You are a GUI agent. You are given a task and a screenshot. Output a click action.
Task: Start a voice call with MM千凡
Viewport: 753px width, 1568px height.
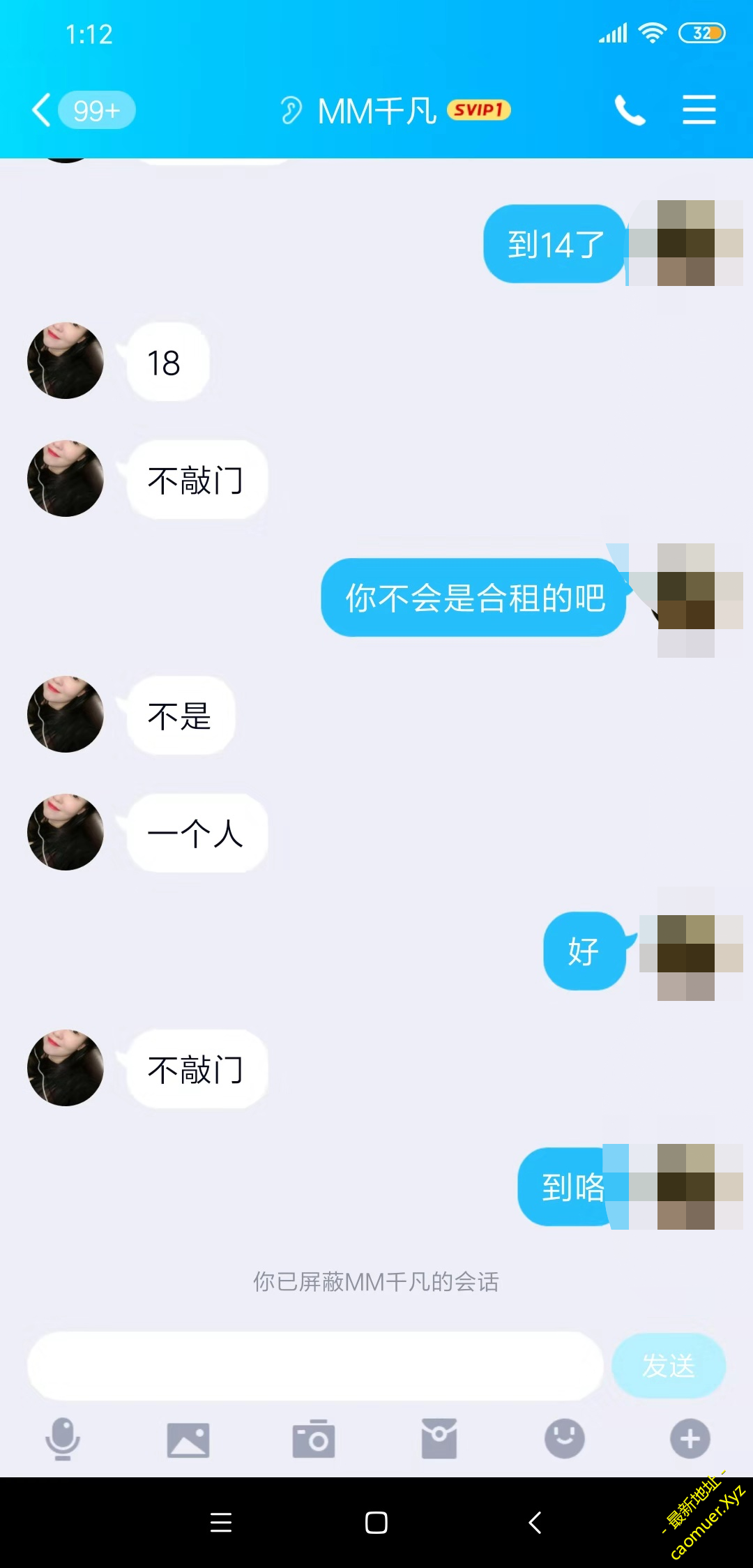tap(630, 110)
